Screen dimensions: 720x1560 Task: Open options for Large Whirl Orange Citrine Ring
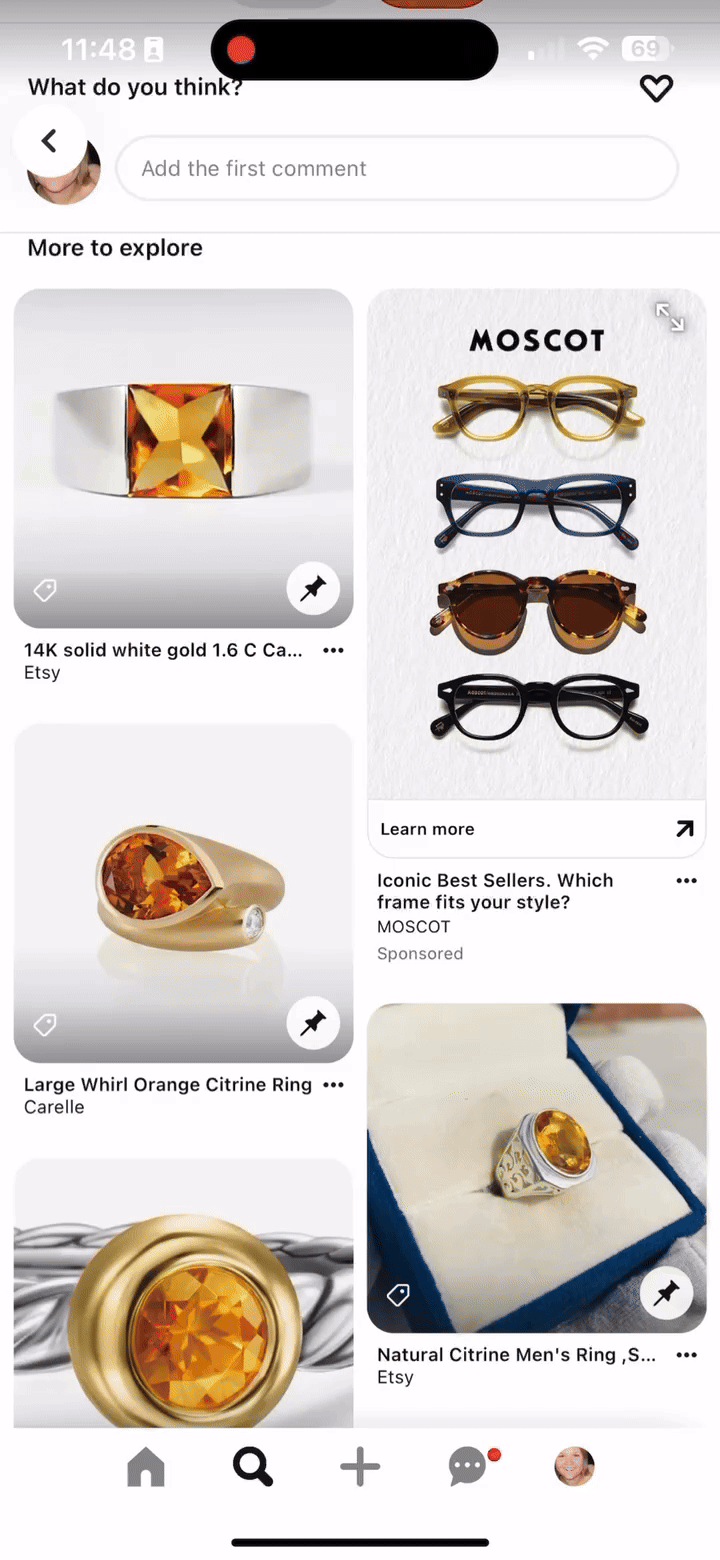(333, 1085)
